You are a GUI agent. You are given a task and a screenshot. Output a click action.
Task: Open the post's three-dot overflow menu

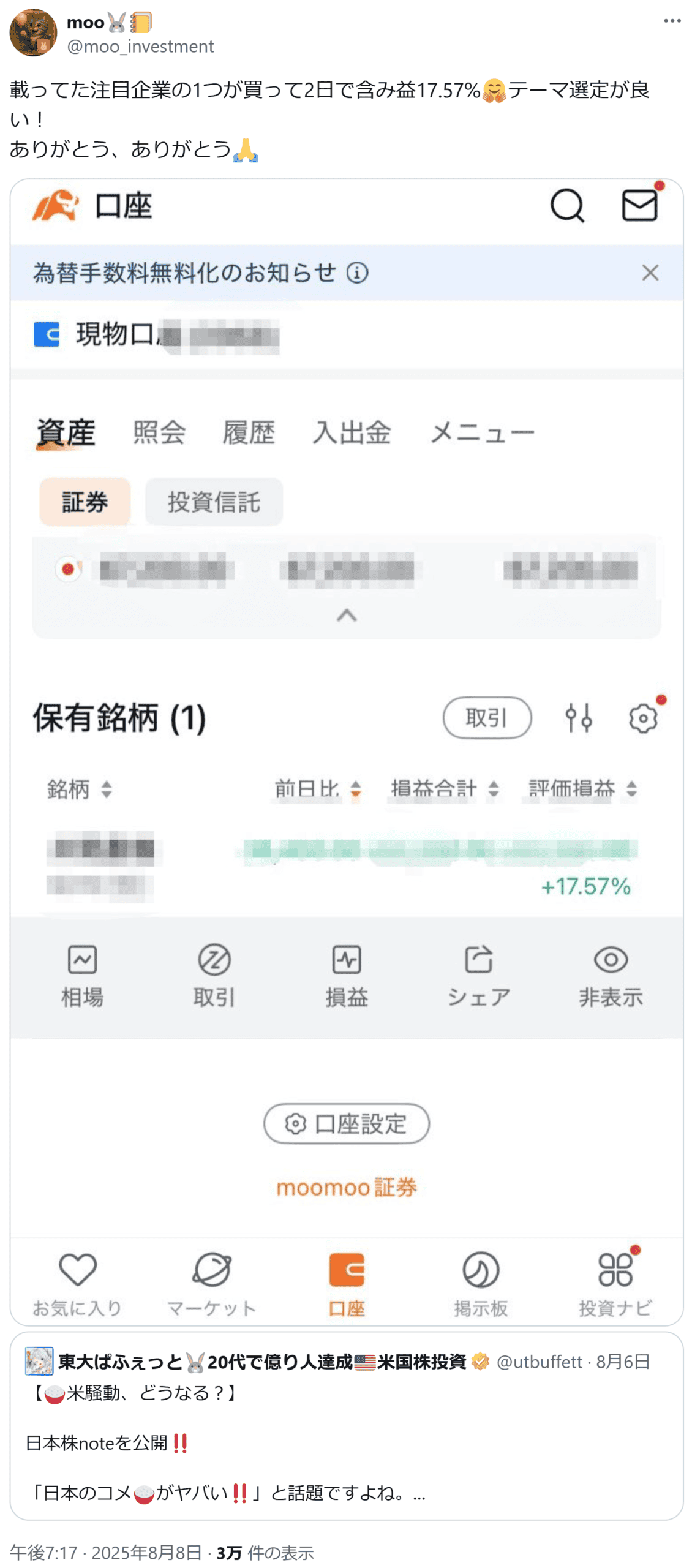tap(672, 21)
